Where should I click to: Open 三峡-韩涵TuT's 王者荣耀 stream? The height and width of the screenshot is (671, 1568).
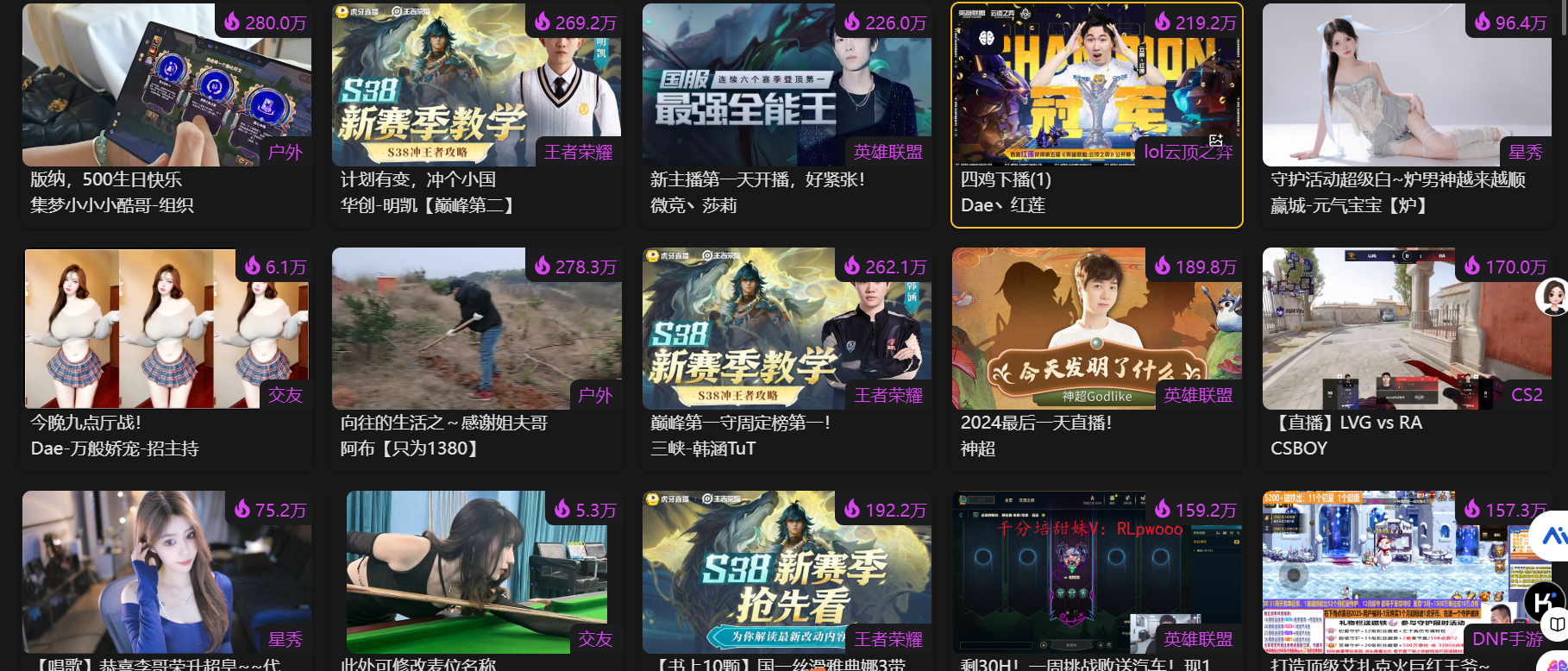[x=786, y=329]
